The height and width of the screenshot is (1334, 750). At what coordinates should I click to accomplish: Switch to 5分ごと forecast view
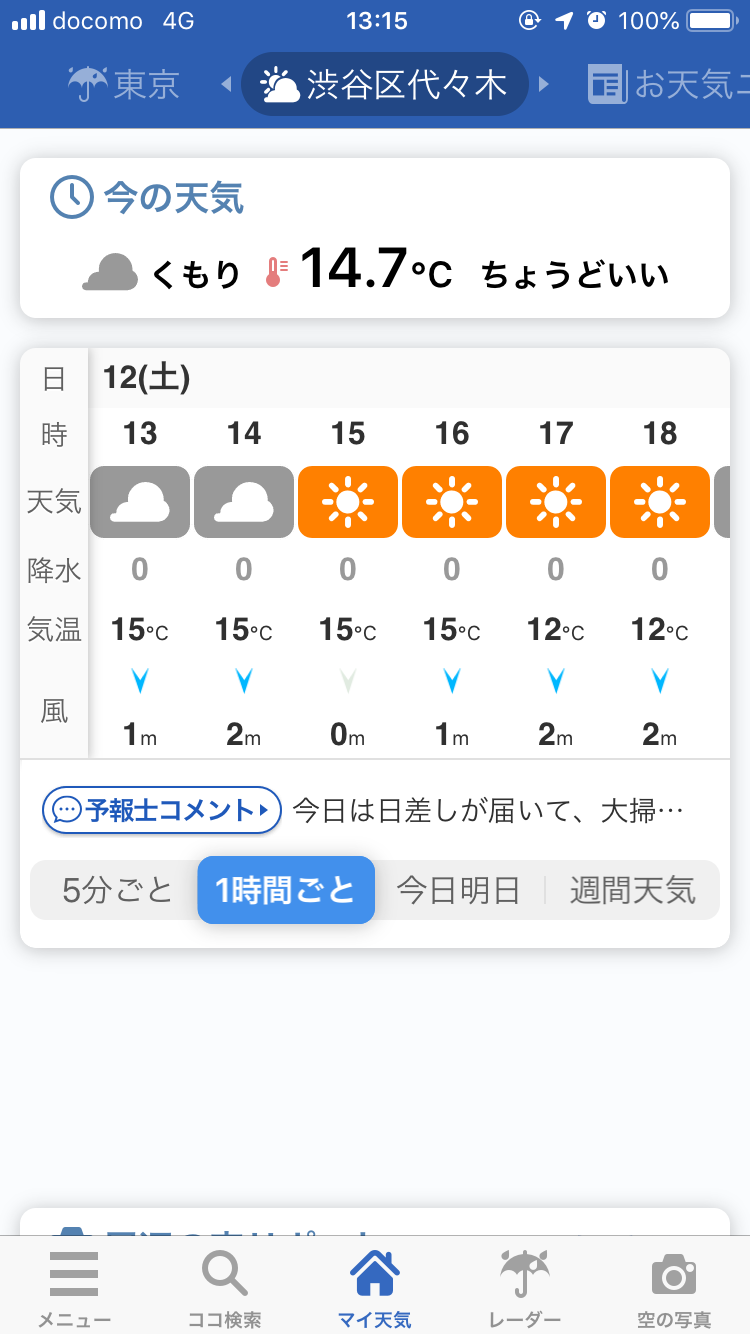coord(117,890)
